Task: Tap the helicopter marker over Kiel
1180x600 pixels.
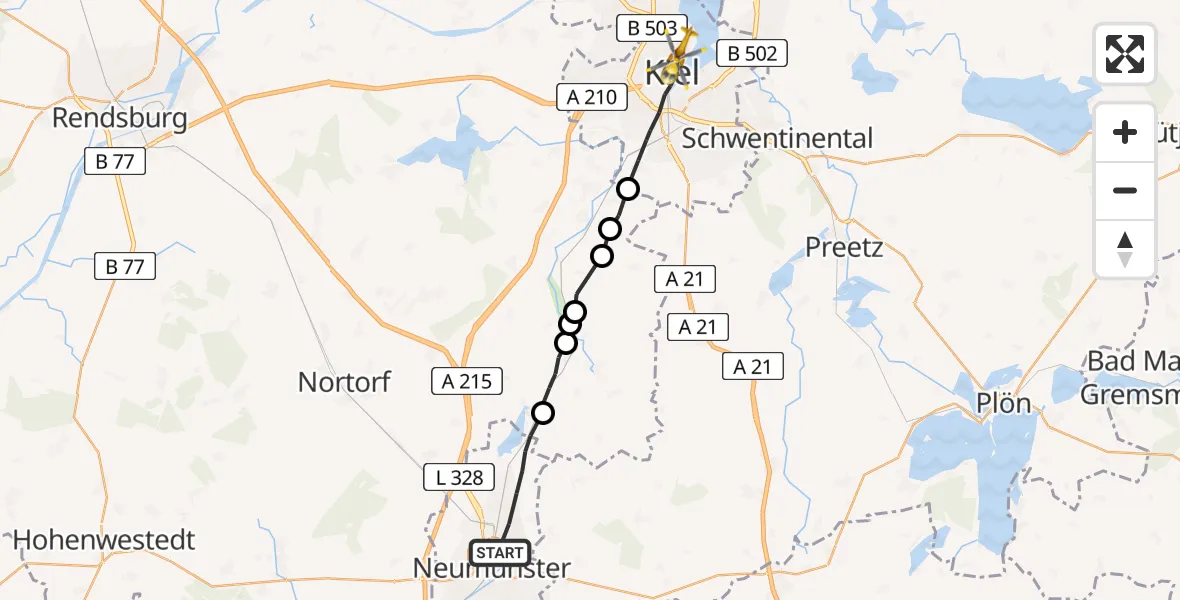Action: (x=684, y=52)
